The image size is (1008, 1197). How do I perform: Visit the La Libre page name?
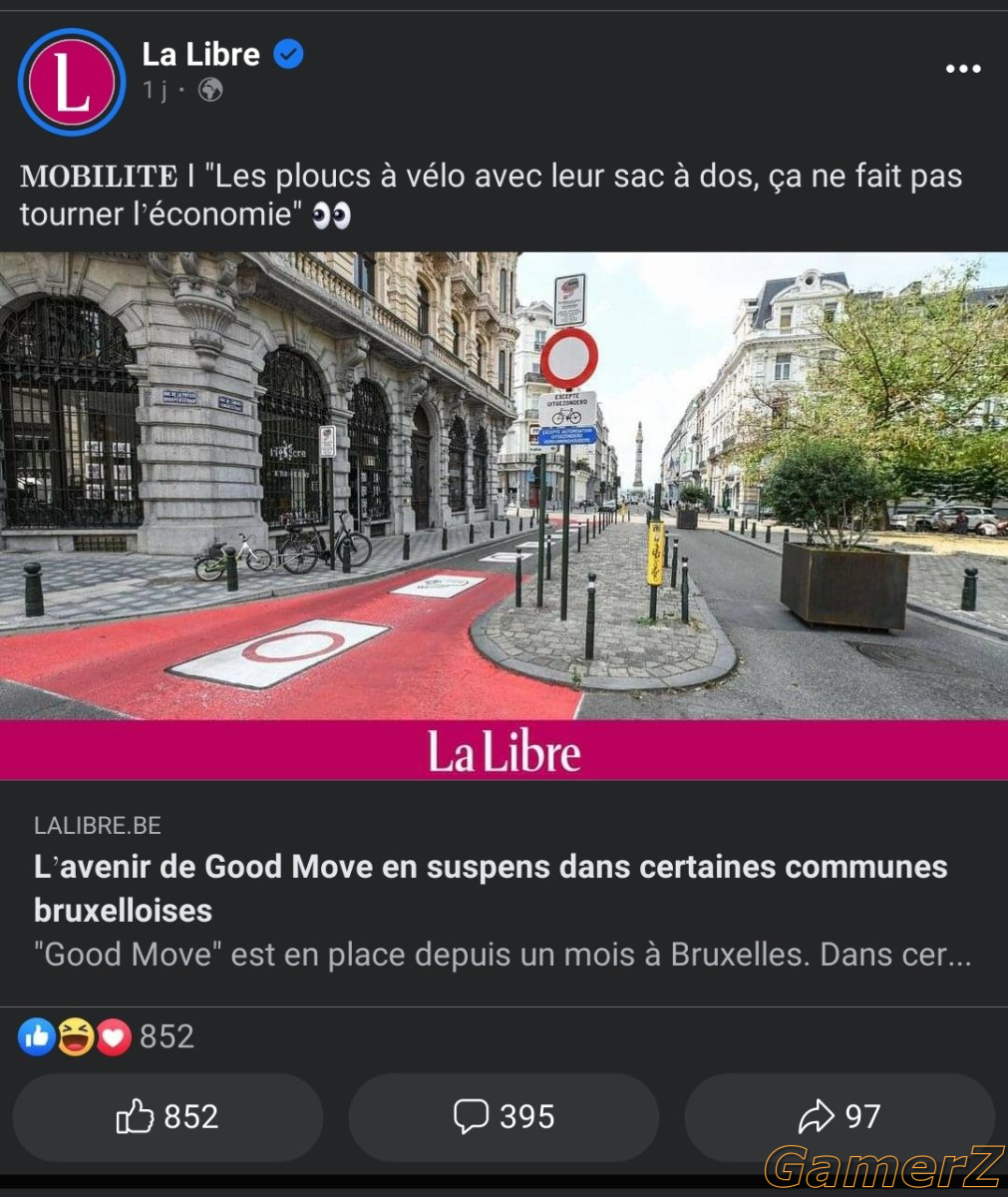(200, 55)
